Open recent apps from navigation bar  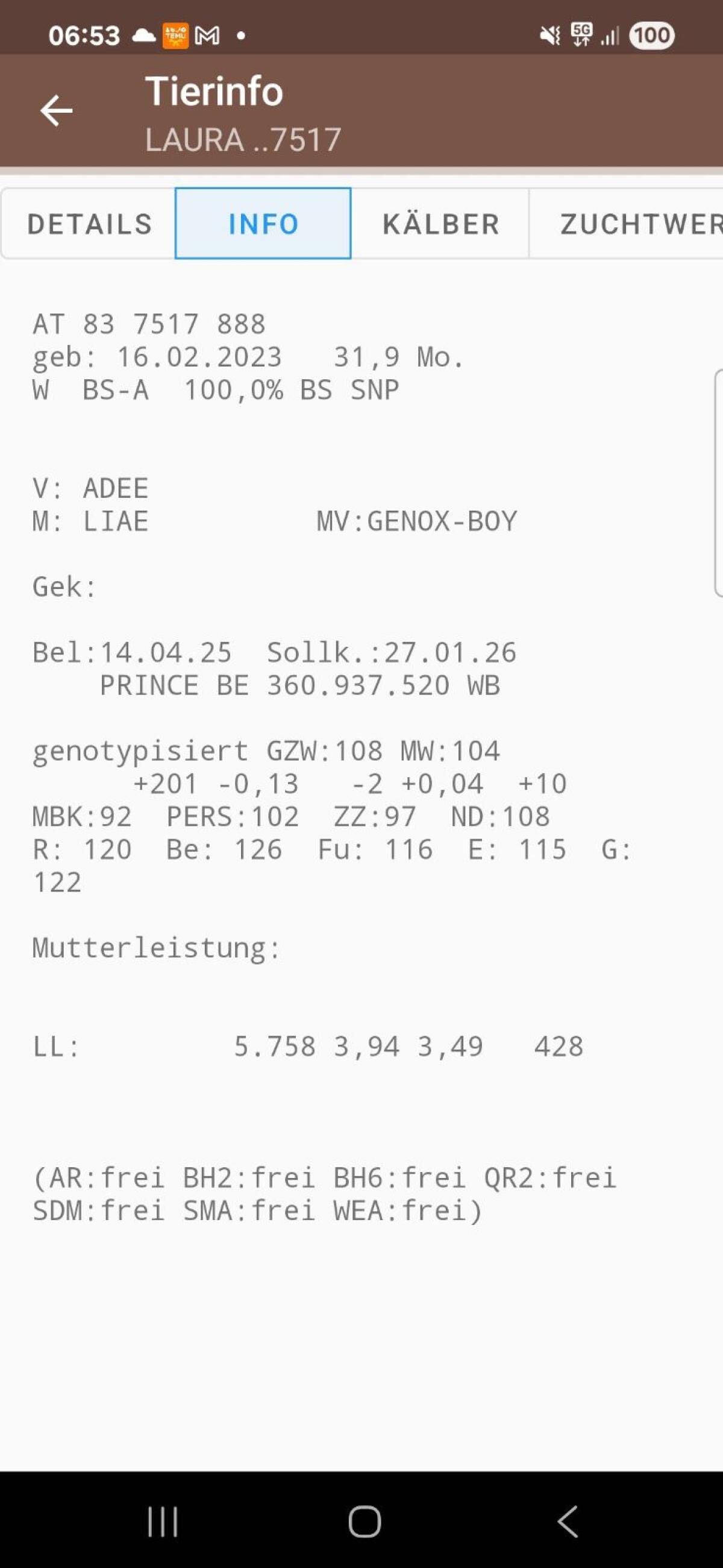point(163,1521)
